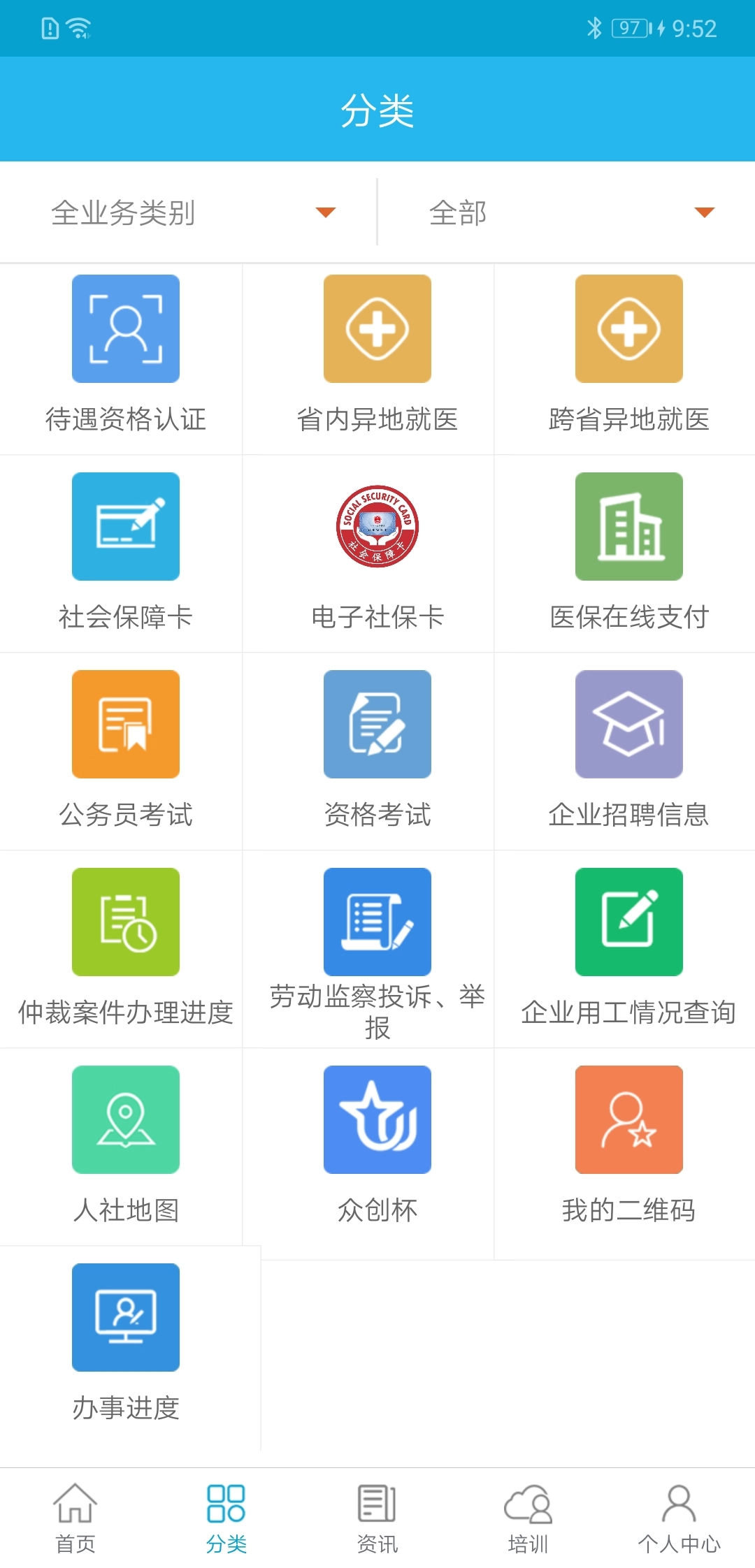
Task: Expand the 全业务类别 dropdown
Action: pyautogui.click(x=189, y=215)
